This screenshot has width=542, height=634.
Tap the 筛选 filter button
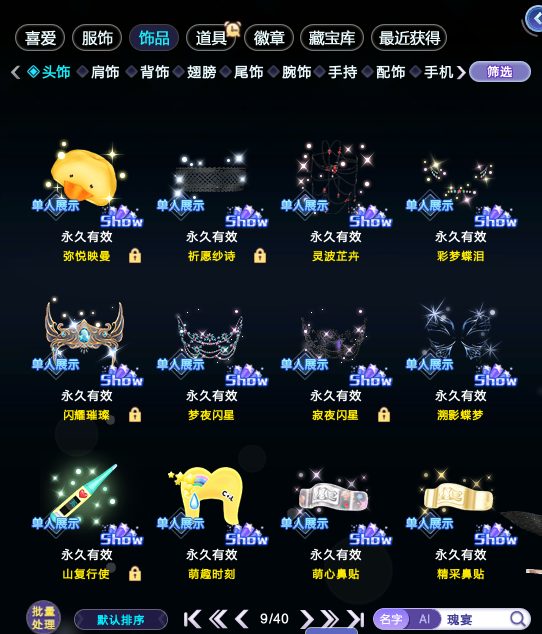pos(500,72)
